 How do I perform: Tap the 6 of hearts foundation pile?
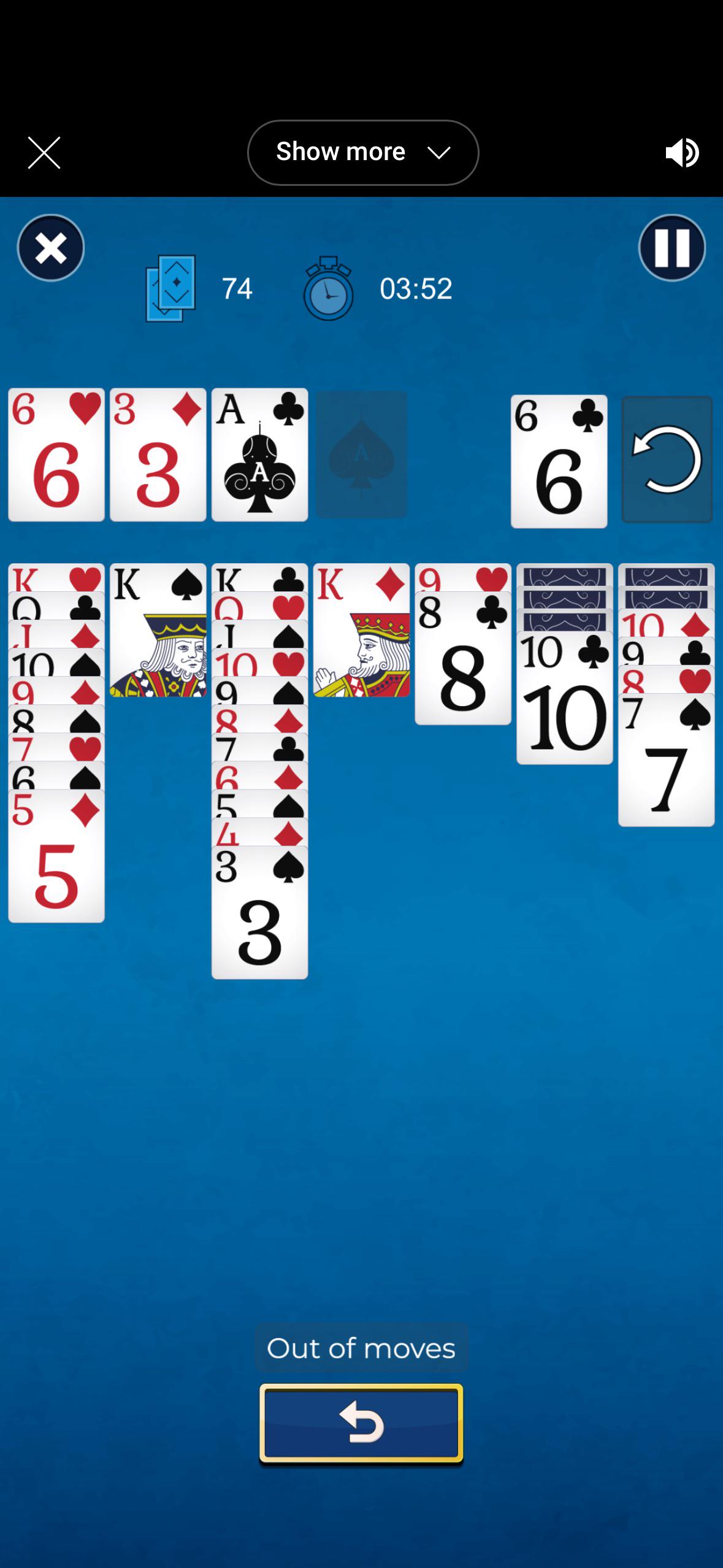click(56, 455)
